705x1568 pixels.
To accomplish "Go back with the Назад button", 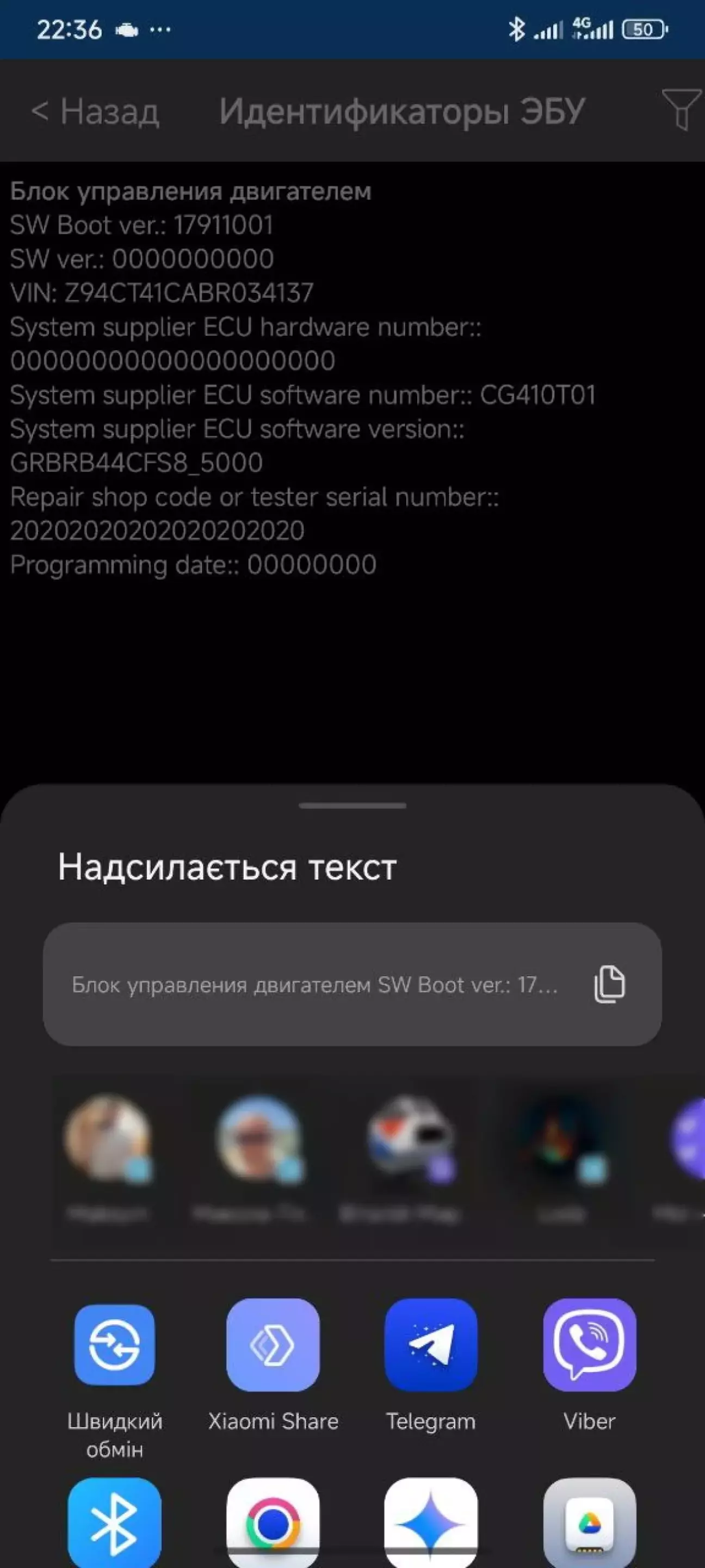I will click(95, 112).
